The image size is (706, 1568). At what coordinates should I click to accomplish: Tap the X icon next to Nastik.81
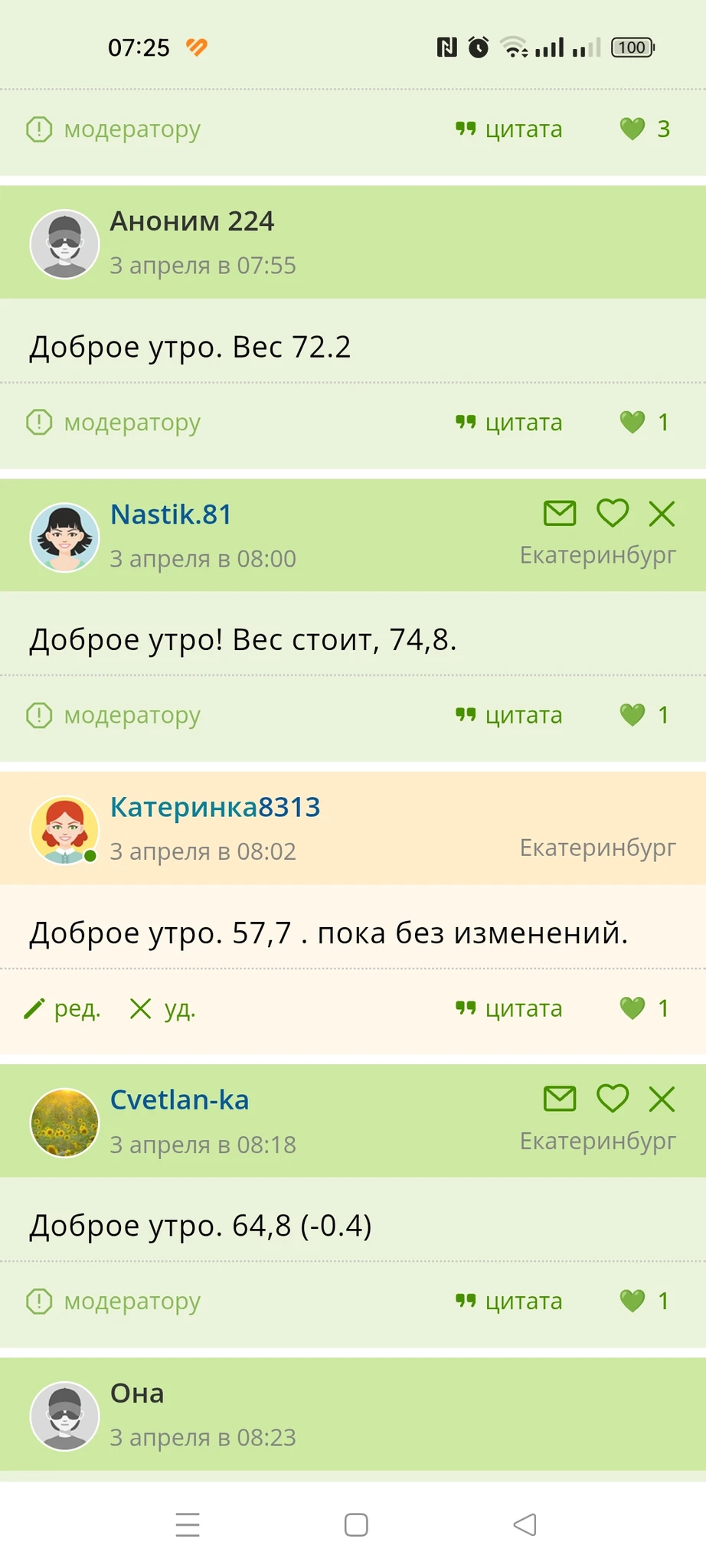pyautogui.click(x=662, y=514)
